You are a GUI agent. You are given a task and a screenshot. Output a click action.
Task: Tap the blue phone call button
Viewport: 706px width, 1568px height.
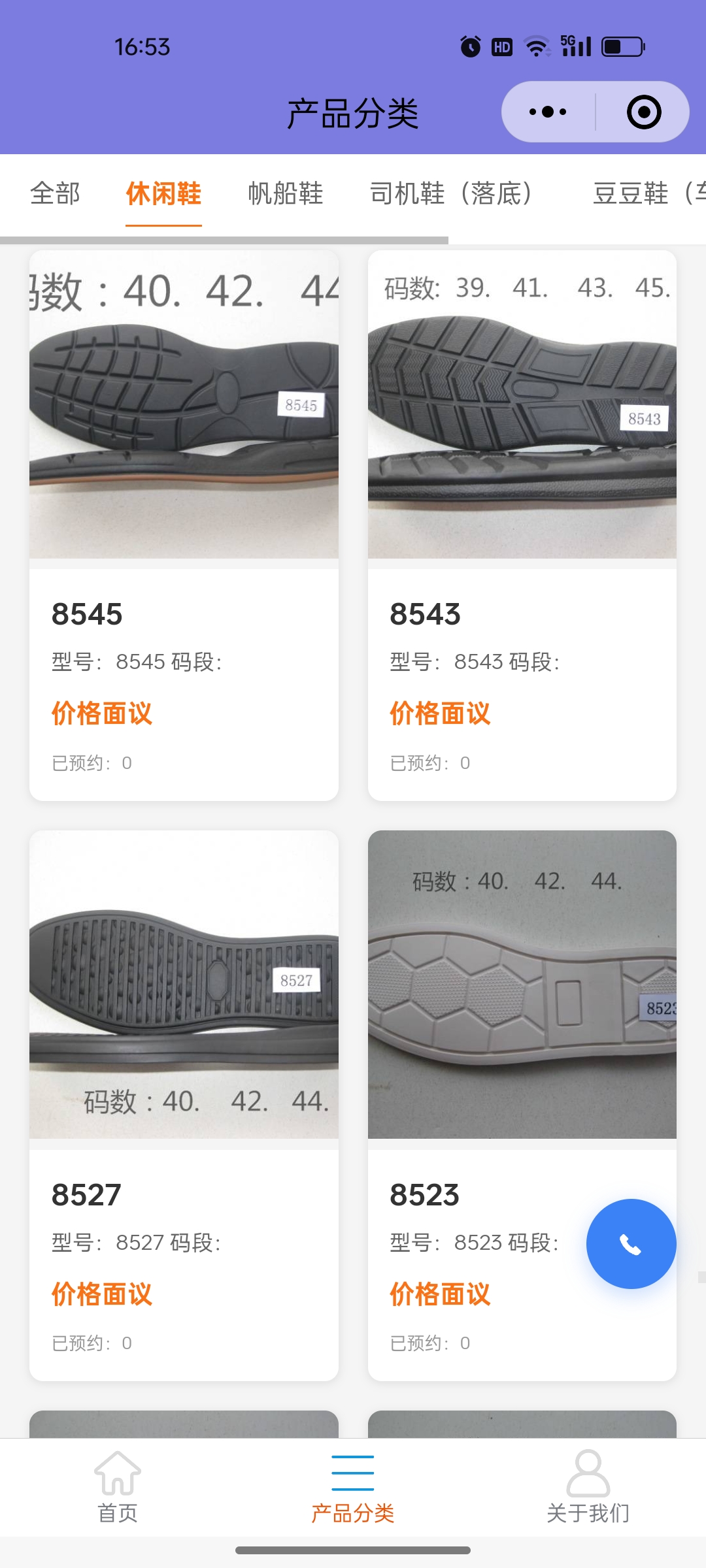tap(631, 1244)
